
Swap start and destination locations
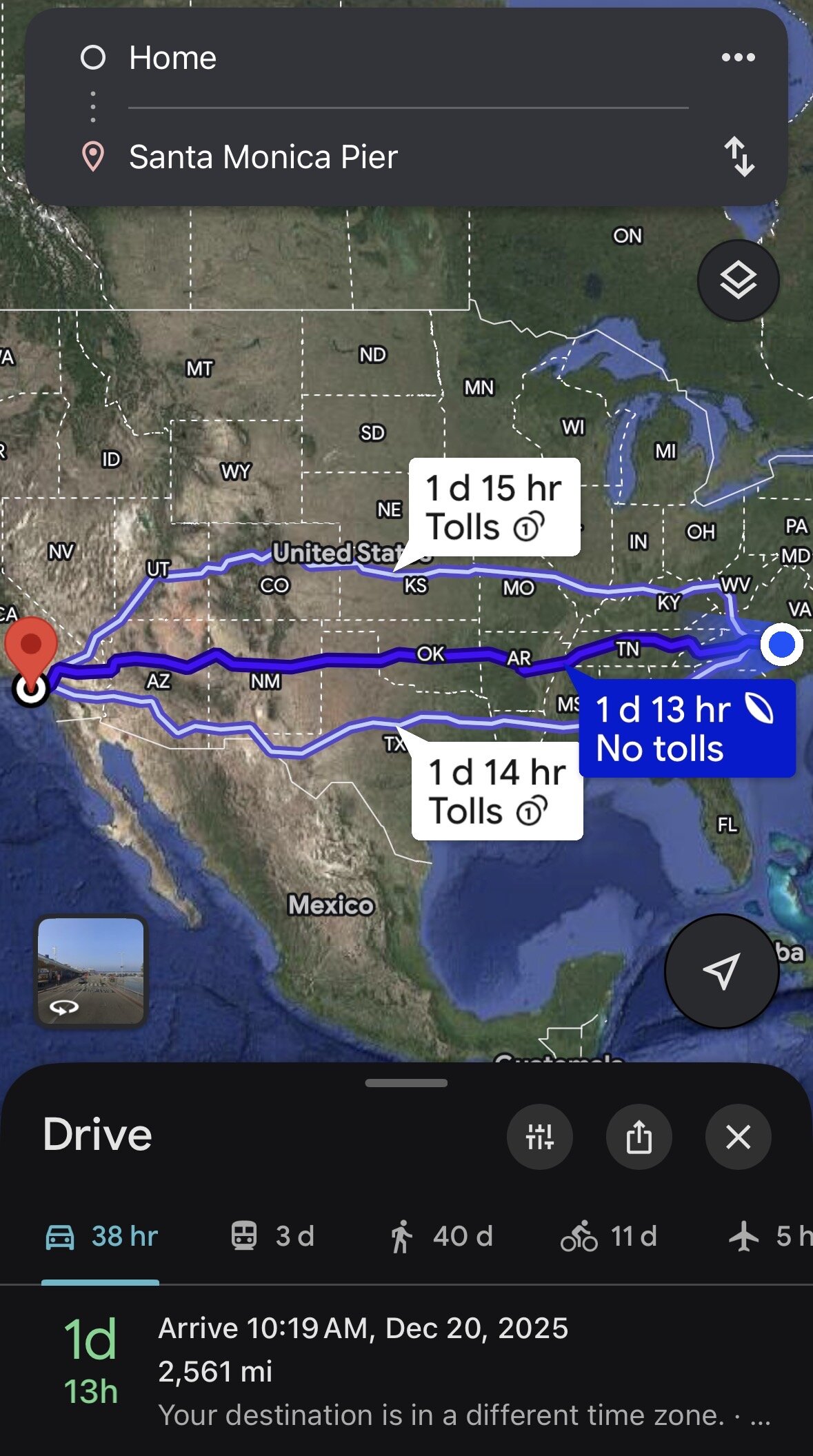point(739,156)
